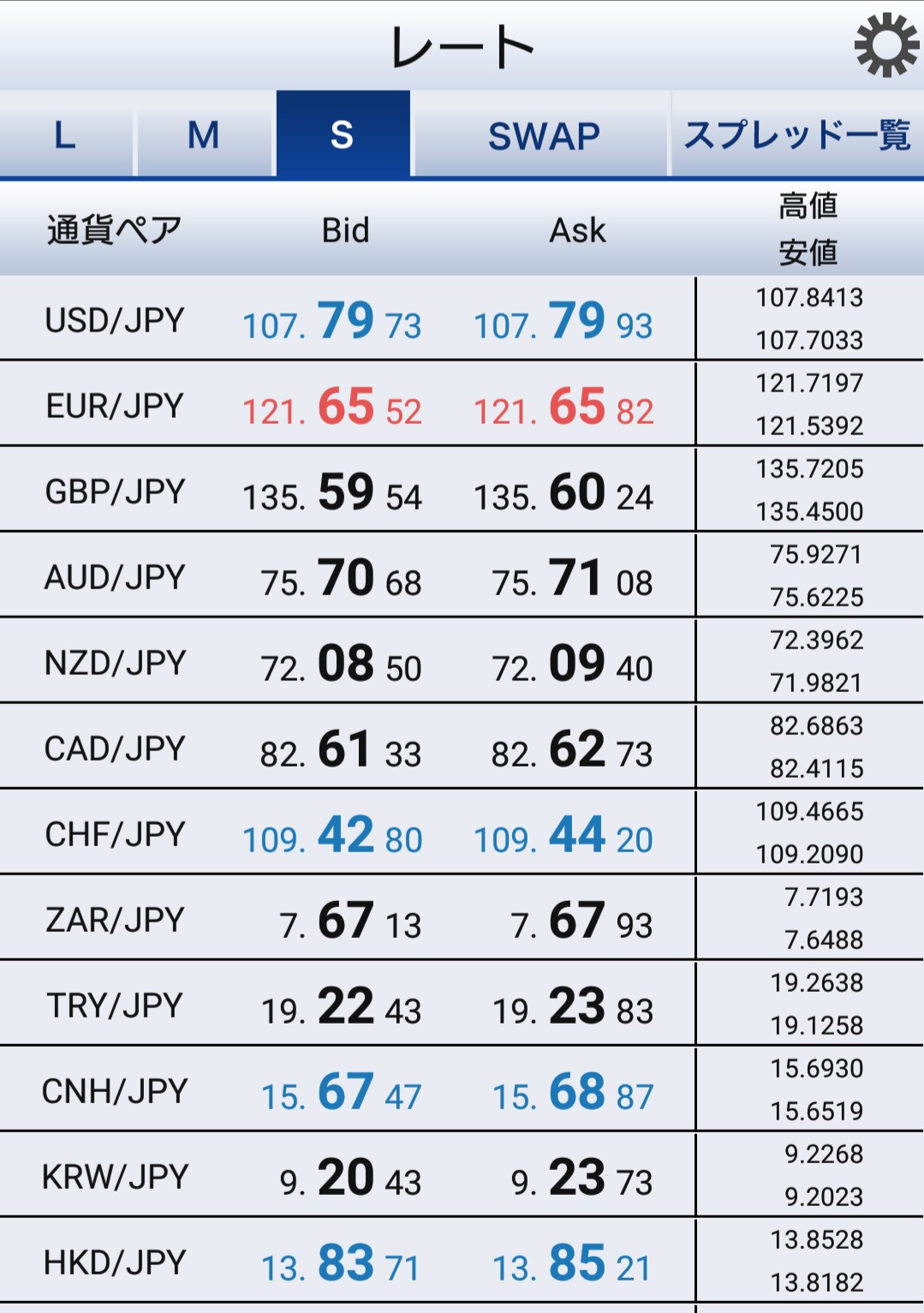Viewport: 924px width, 1313px height.
Task: Select the S size tab
Action: pyautogui.click(x=343, y=134)
